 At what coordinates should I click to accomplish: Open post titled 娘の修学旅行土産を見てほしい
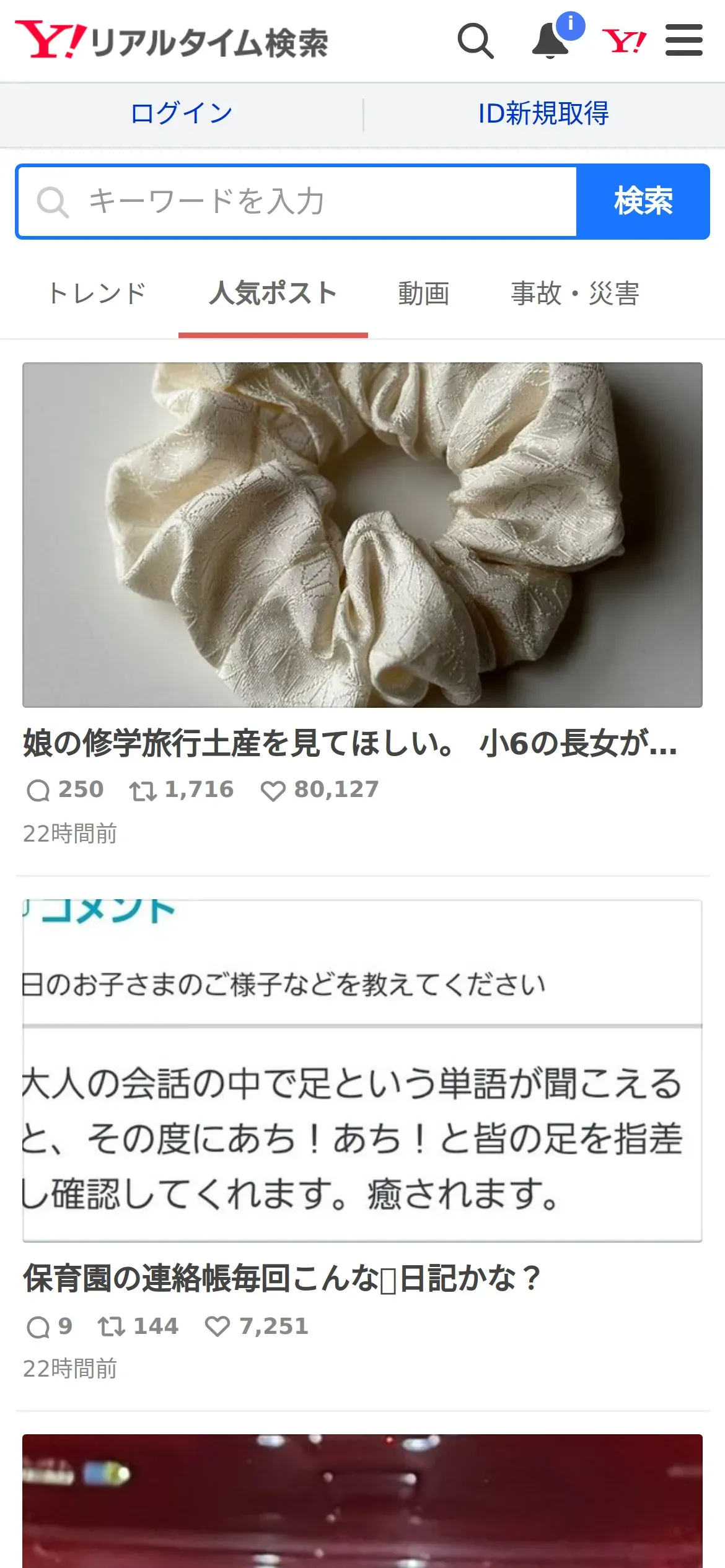coord(350,743)
